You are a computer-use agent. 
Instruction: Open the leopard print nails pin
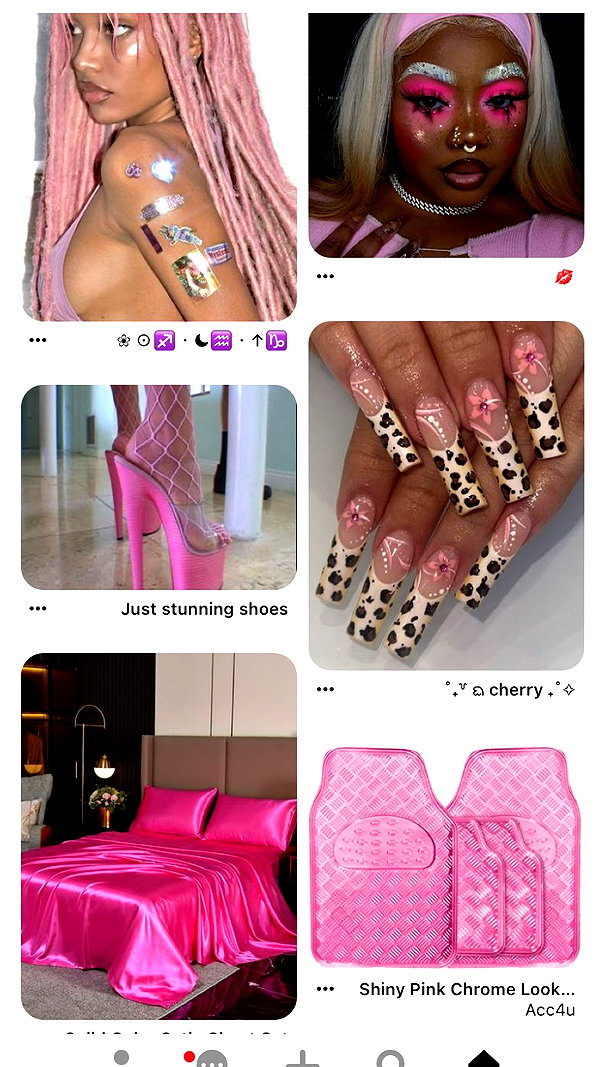446,495
